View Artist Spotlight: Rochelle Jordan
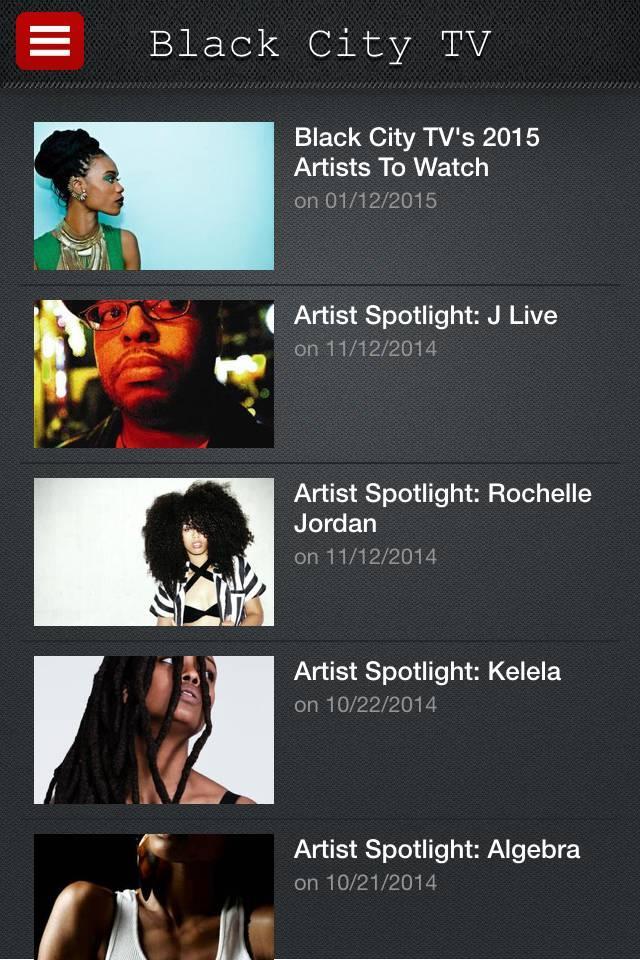Screen dimensions: 640x960 coord(442,508)
